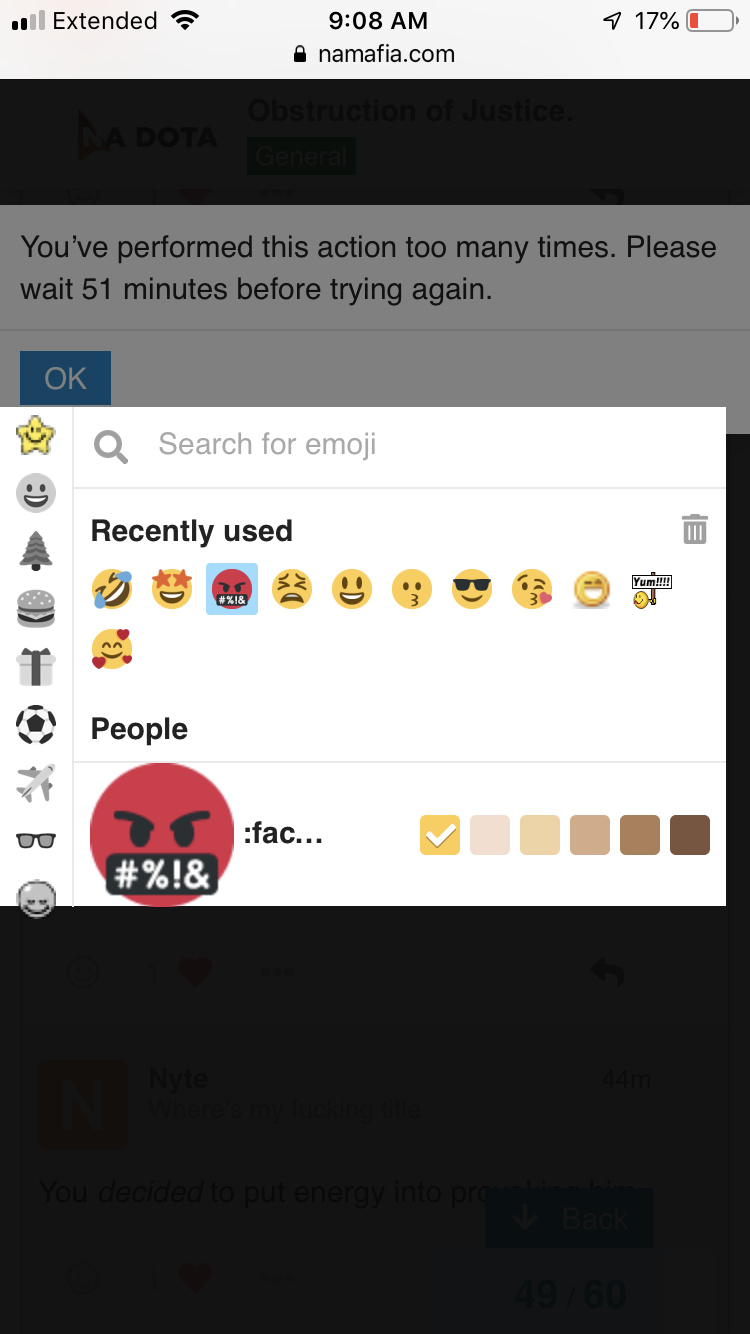Switch to the nature category tree icon
Image resolution: width=750 pixels, height=1334 pixels.
tap(36, 550)
